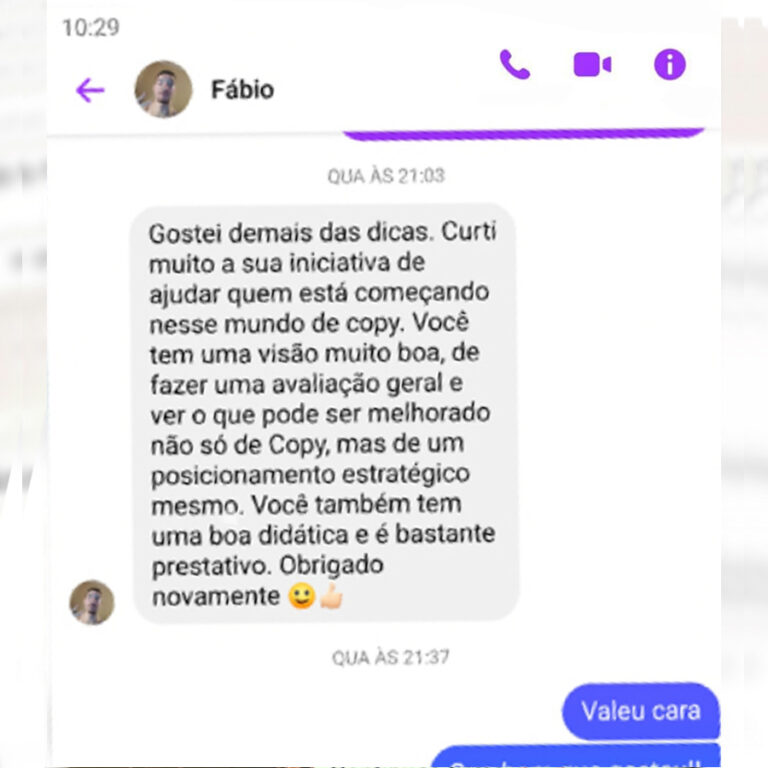Start a video call with Fábio
Viewport: 768px width, 768px height.
[592, 65]
